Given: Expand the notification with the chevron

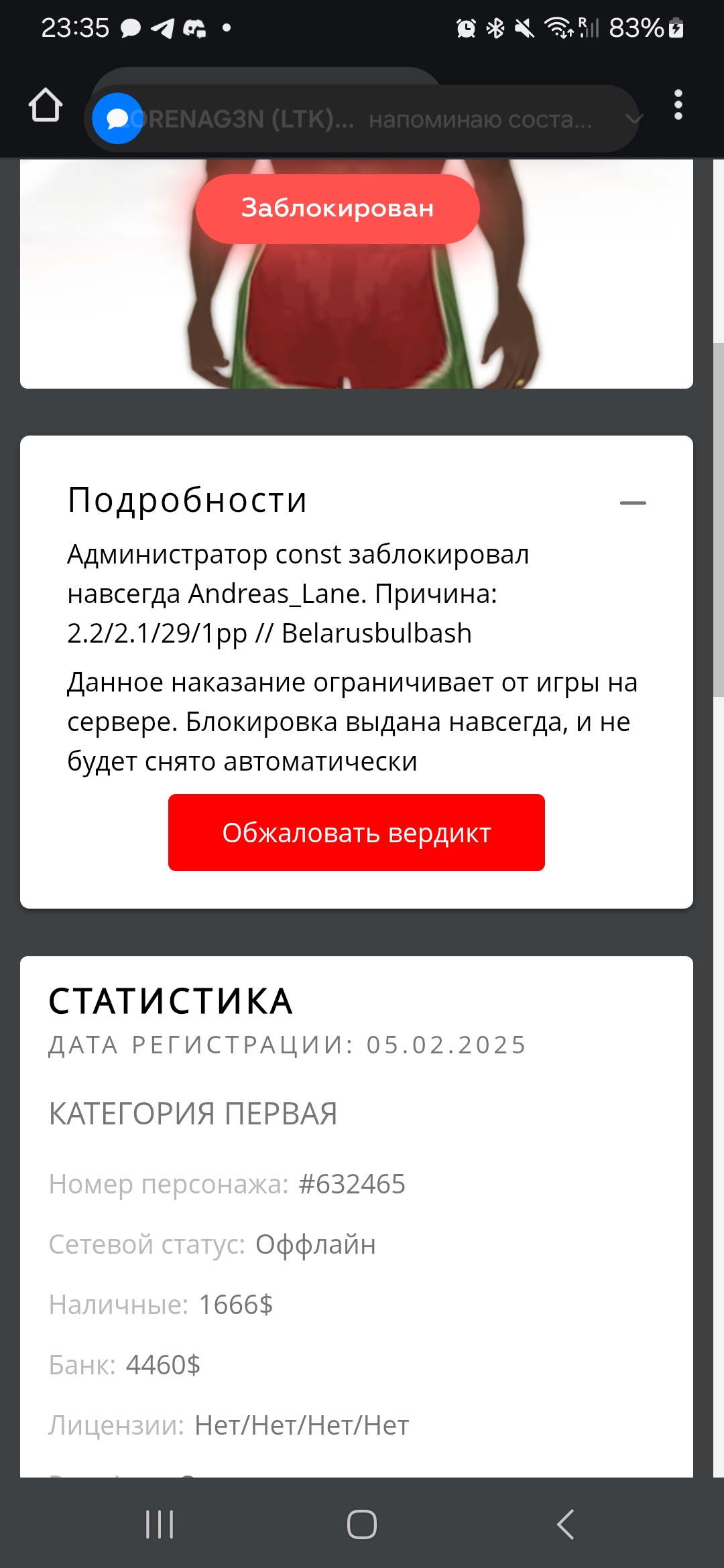Looking at the screenshot, I should [x=633, y=119].
